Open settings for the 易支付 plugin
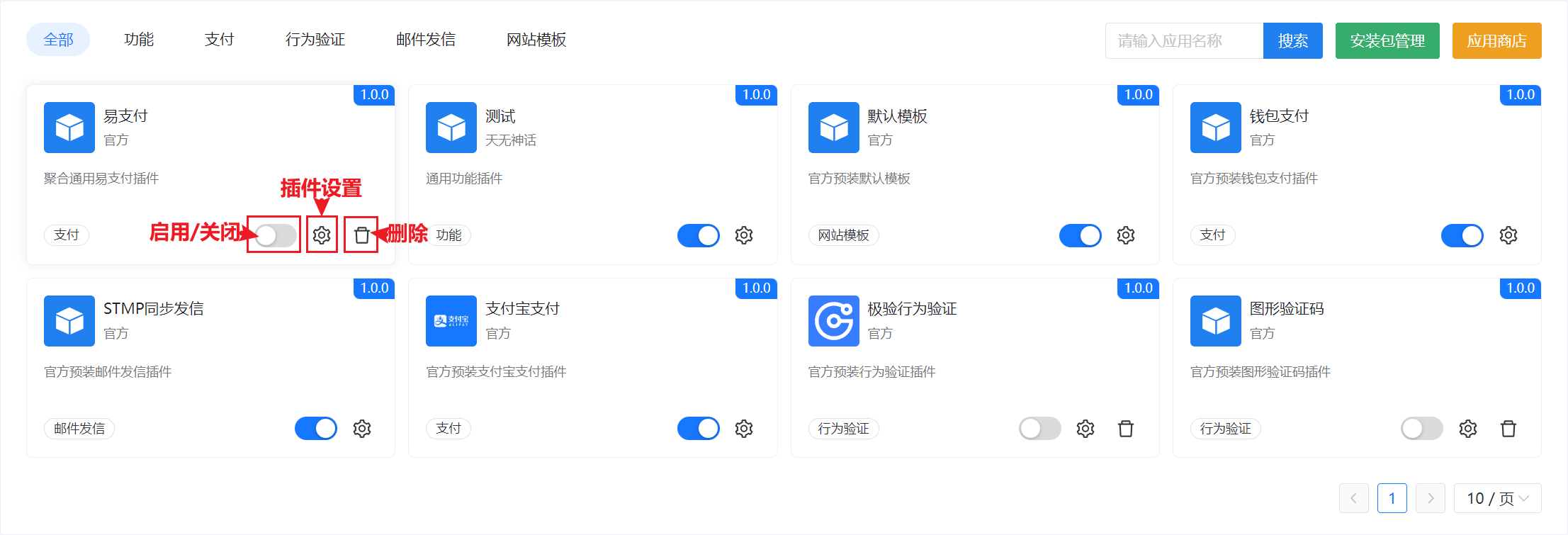The width and height of the screenshot is (1568, 535). point(322,235)
